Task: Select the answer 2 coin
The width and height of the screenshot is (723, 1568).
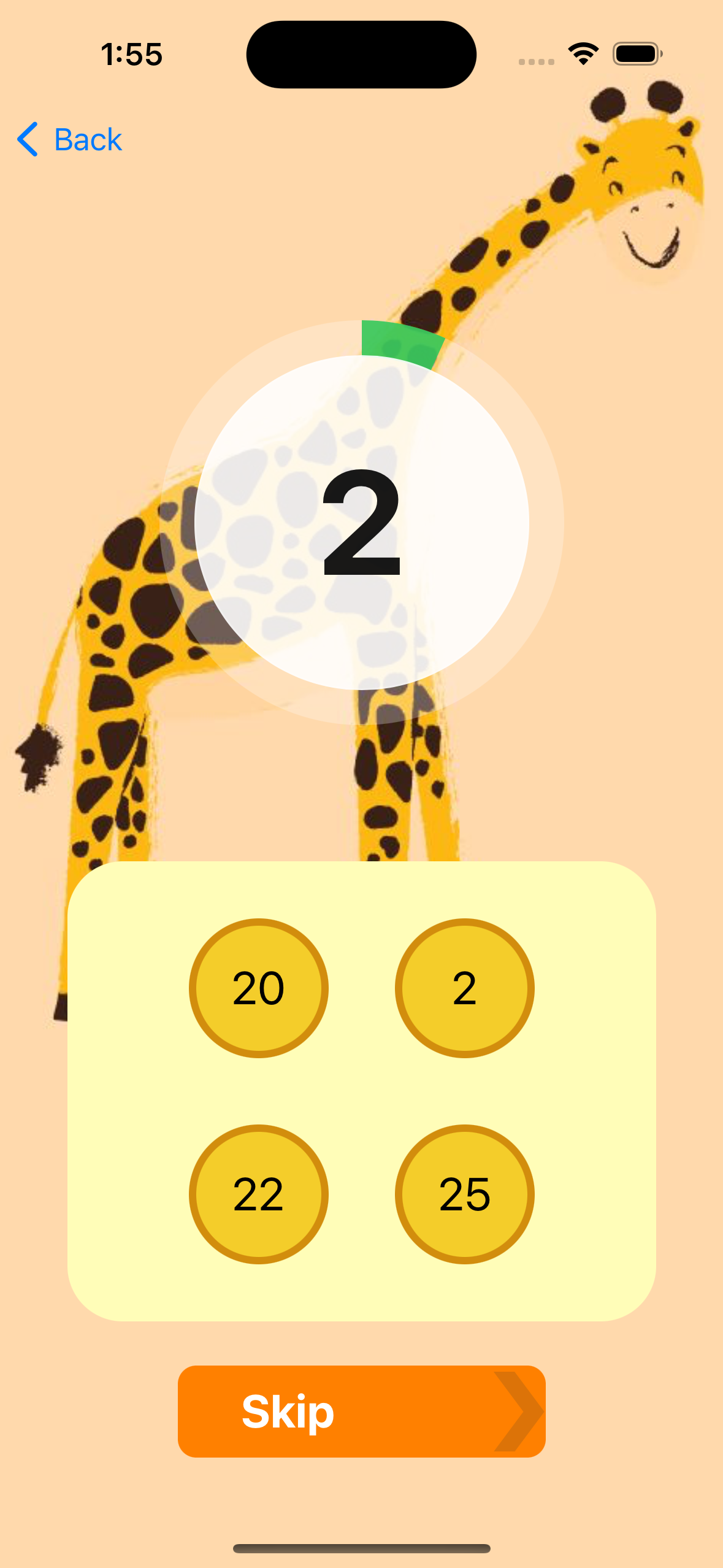Action: [x=464, y=988]
